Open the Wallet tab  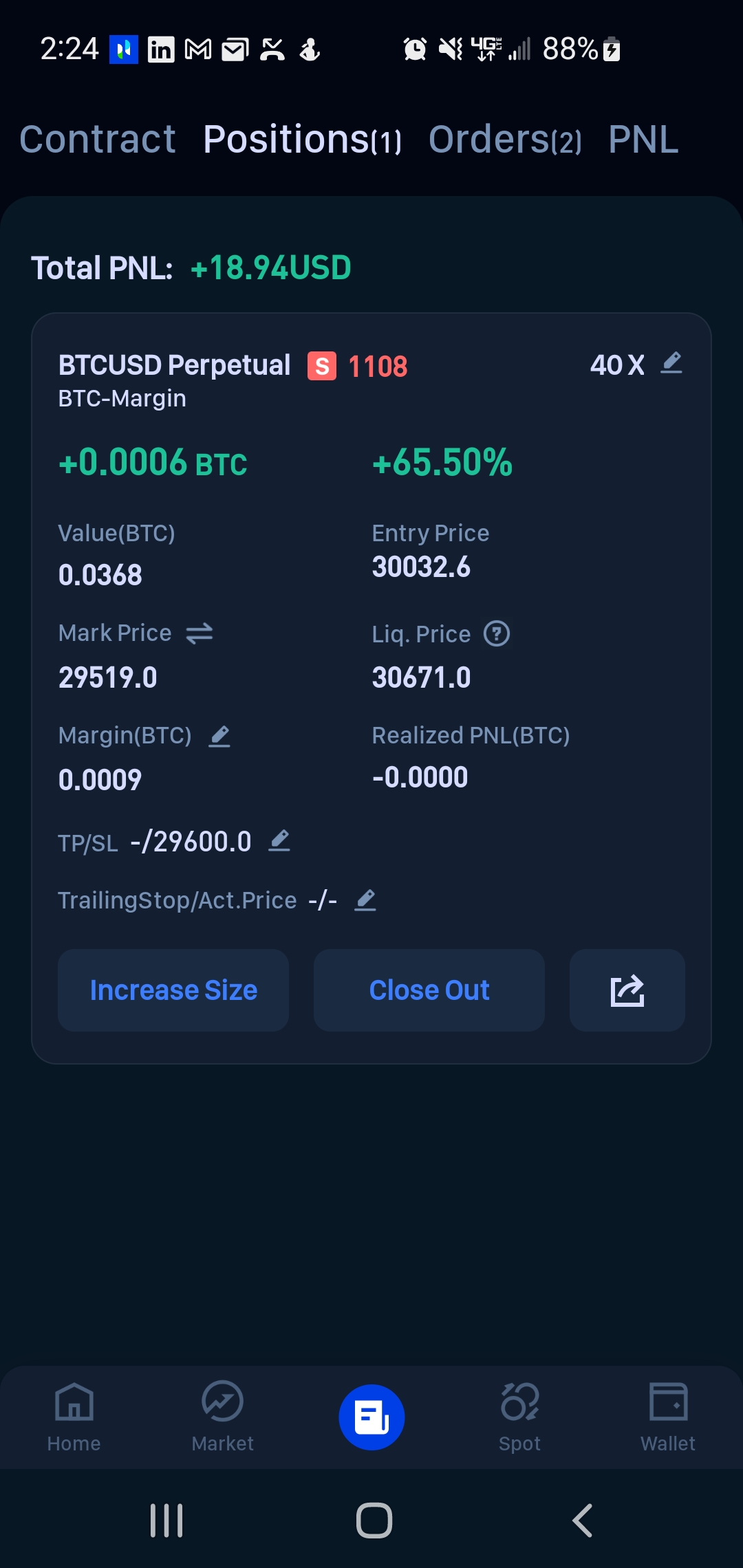(x=668, y=1417)
